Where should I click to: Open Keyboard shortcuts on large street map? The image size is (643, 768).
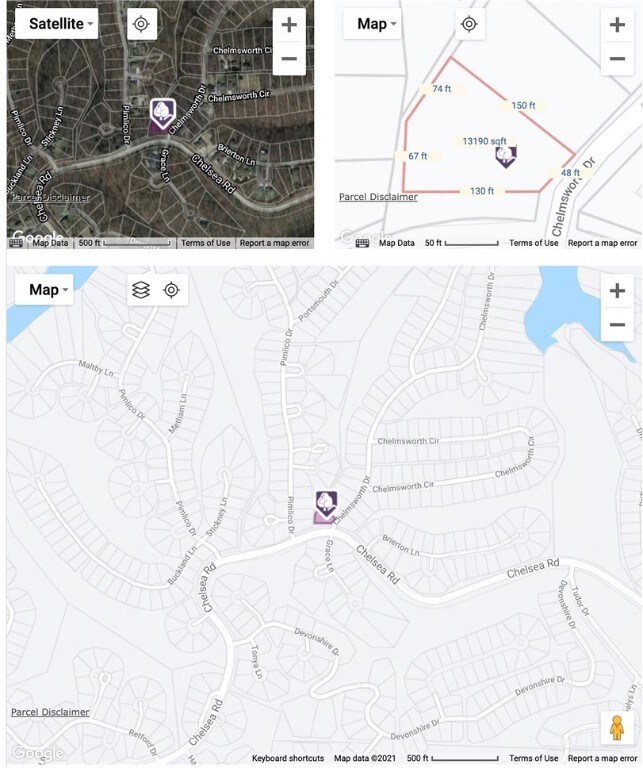click(288, 758)
